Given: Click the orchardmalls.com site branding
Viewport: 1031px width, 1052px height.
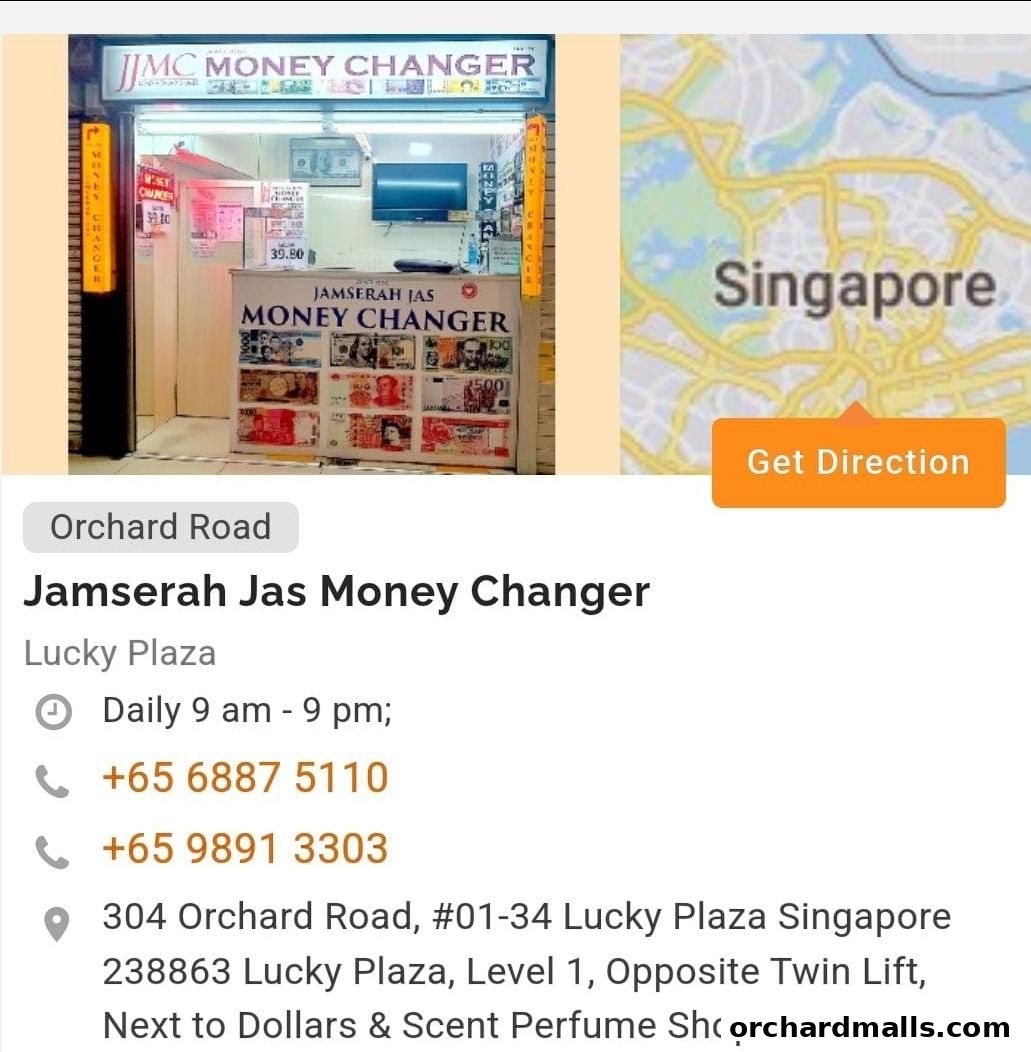Looking at the screenshot, I should pos(867,1029).
